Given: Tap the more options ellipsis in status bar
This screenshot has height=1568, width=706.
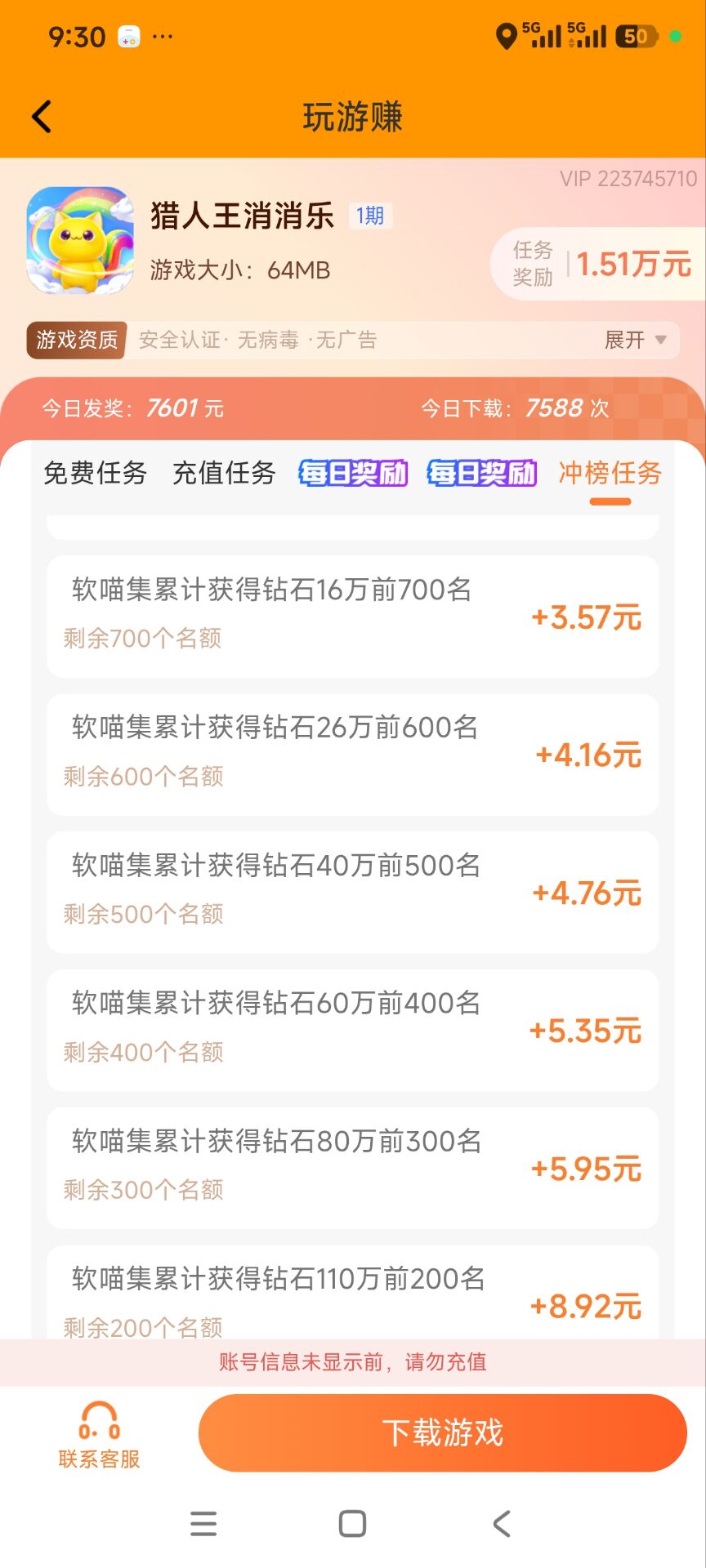Looking at the screenshot, I should click(163, 37).
